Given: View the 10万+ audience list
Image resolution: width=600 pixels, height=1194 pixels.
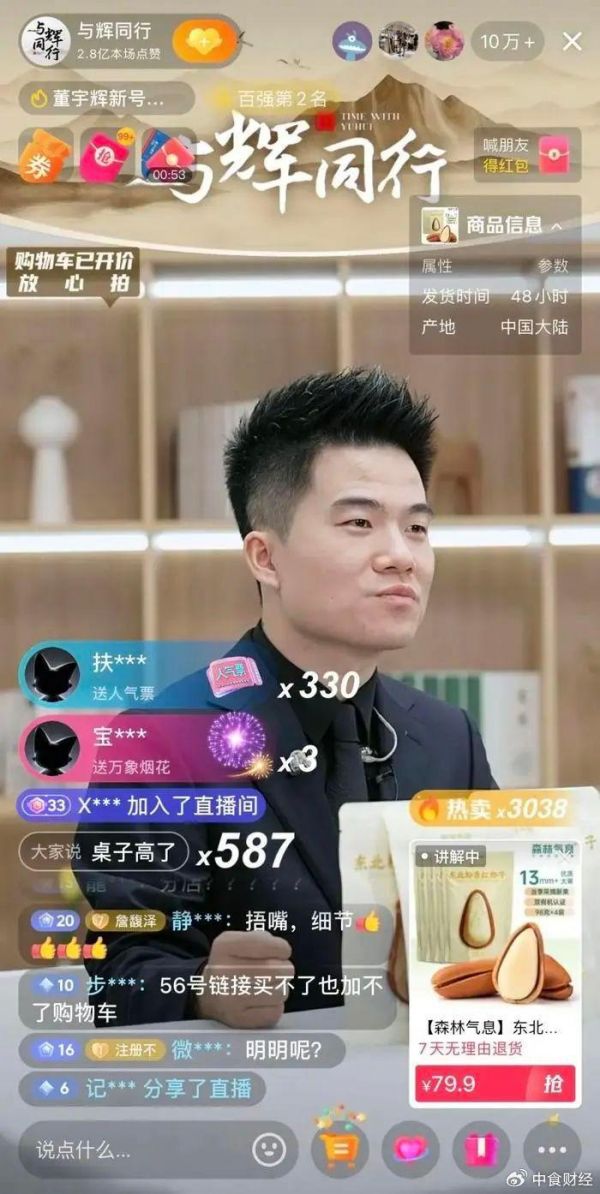Looking at the screenshot, I should [x=508, y=41].
